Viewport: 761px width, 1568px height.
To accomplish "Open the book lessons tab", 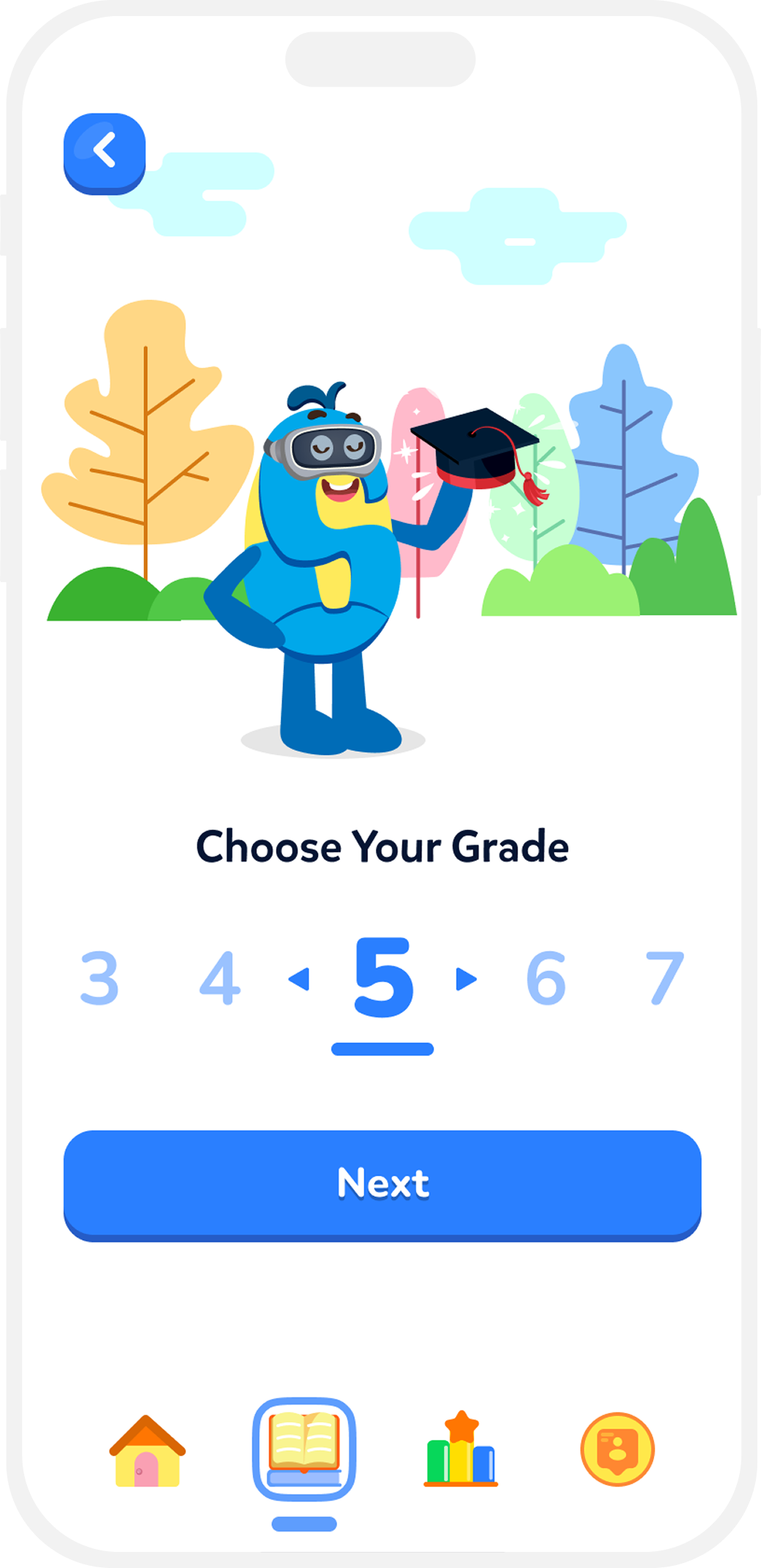I will coord(304,1449).
